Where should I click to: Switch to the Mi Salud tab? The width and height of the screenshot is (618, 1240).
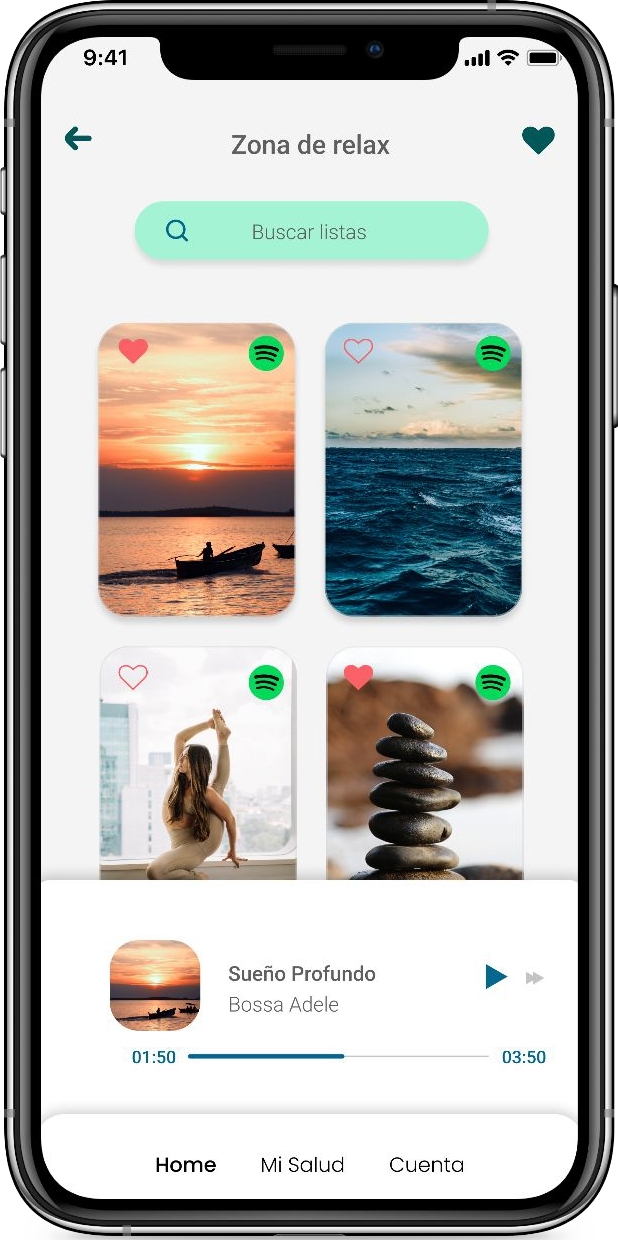pos(302,1165)
